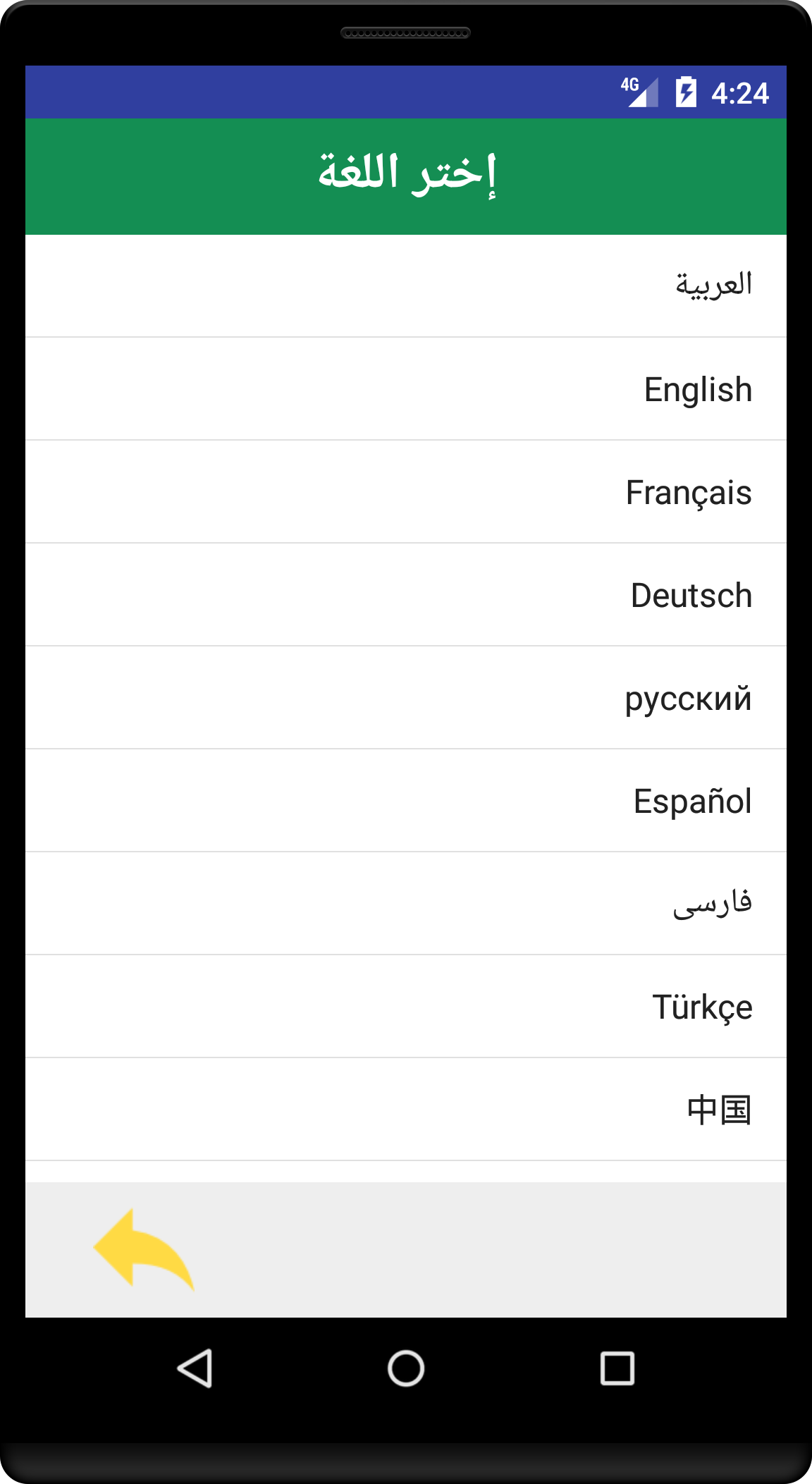Image resolution: width=812 pixels, height=1484 pixels.
Task: Switch language to Français
Action: click(689, 492)
